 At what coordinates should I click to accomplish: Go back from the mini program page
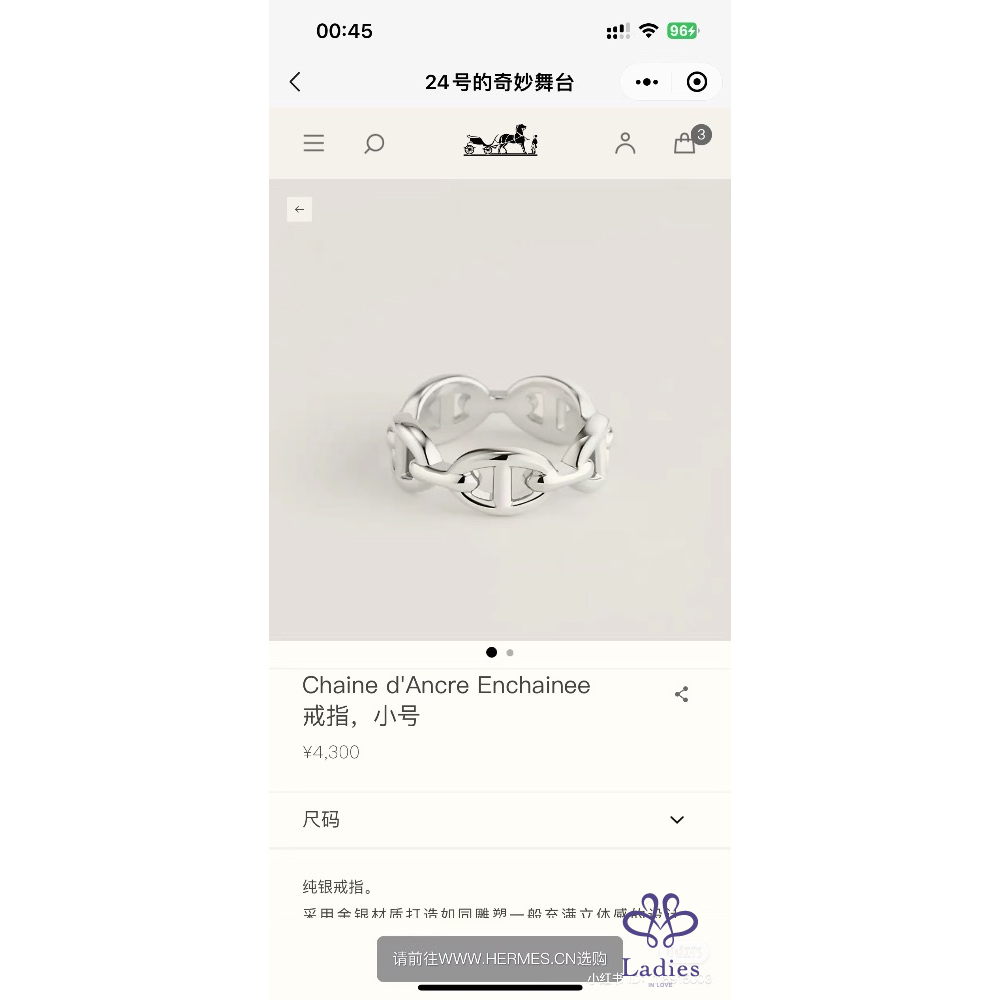tap(295, 82)
